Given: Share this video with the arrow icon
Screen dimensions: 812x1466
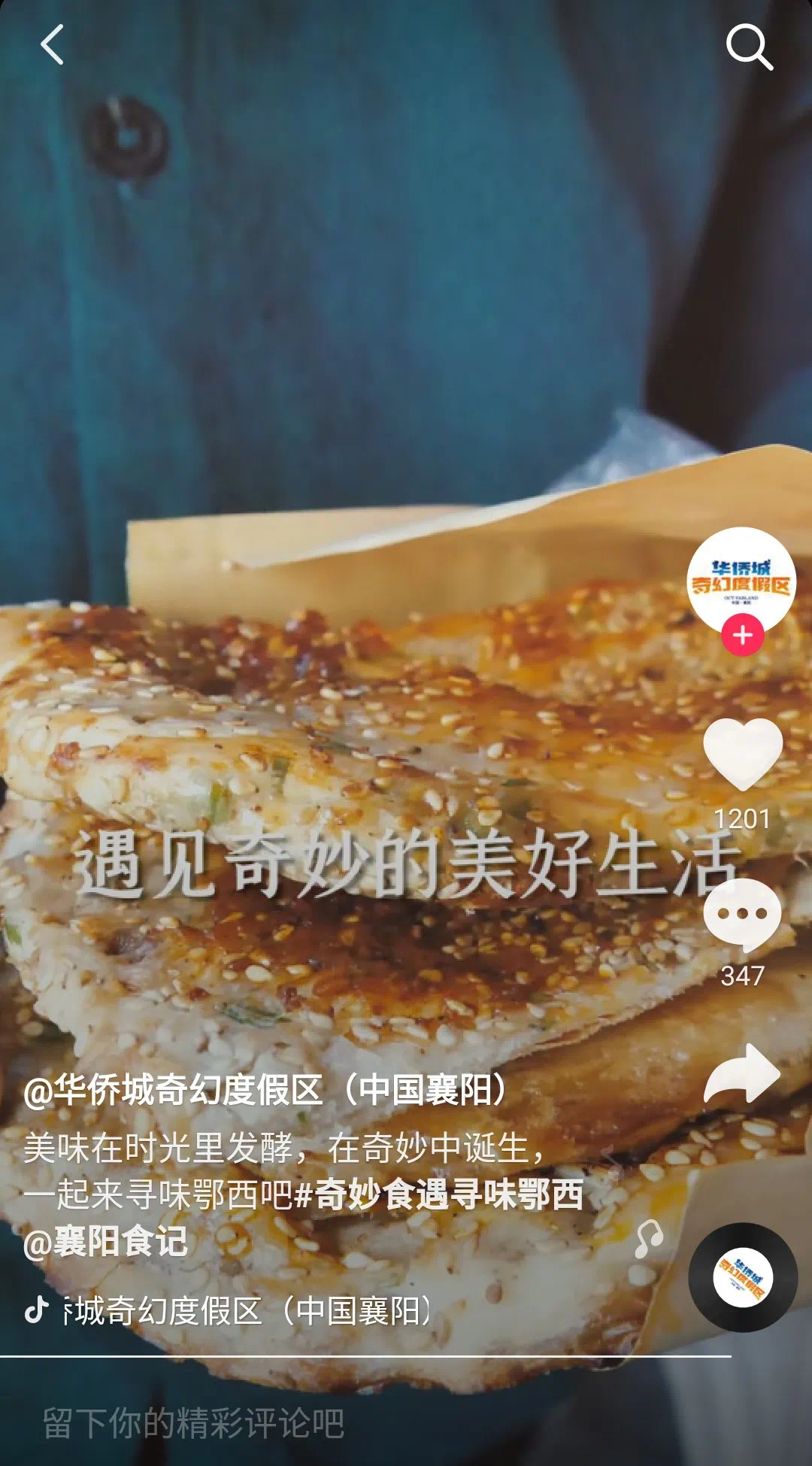Looking at the screenshot, I should pos(742,1073).
